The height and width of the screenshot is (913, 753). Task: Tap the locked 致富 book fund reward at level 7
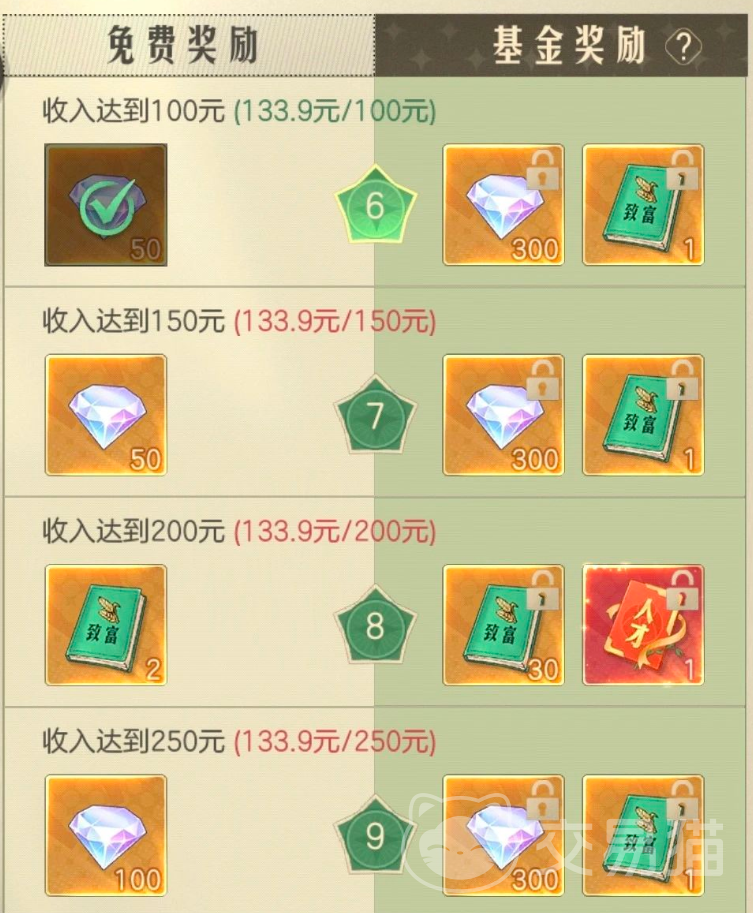[x=643, y=415]
